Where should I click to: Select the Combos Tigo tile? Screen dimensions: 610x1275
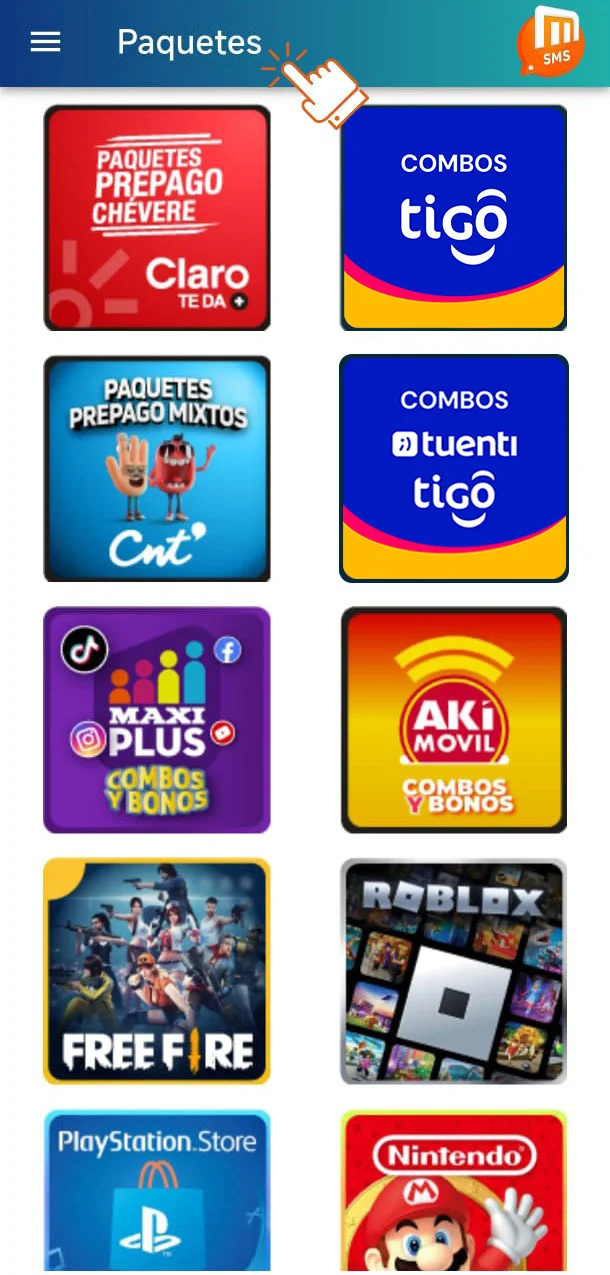click(x=454, y=218)
